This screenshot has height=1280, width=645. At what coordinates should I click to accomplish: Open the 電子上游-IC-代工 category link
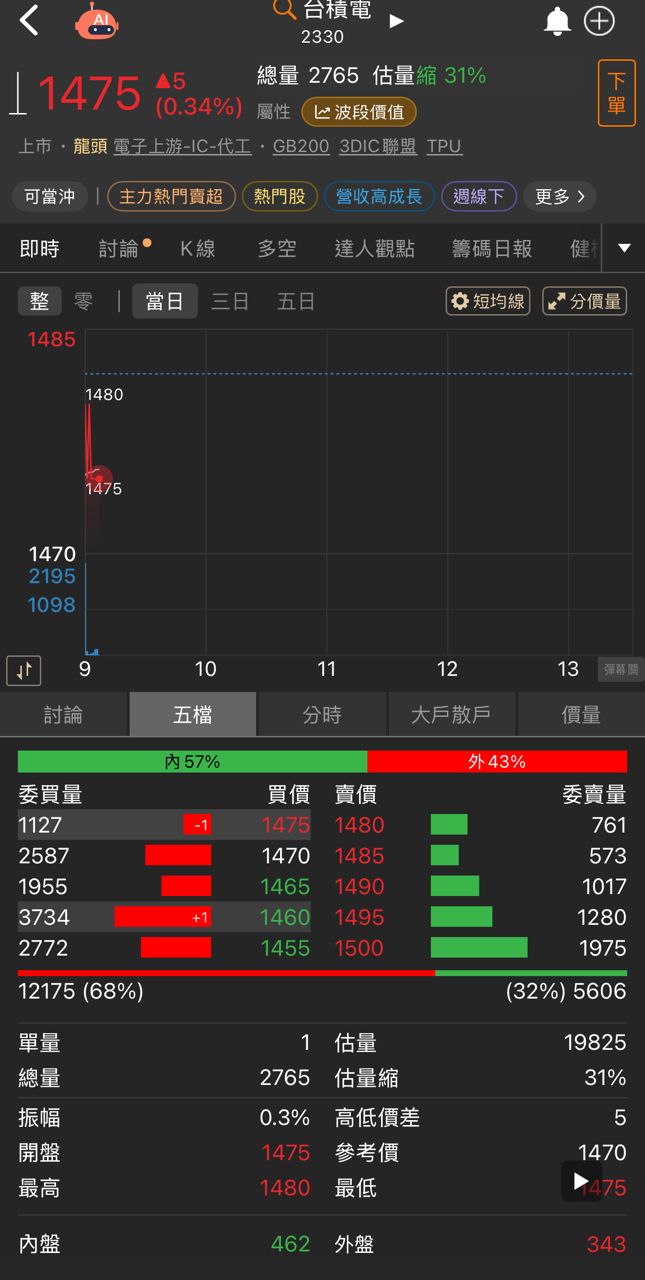(182, 146)
